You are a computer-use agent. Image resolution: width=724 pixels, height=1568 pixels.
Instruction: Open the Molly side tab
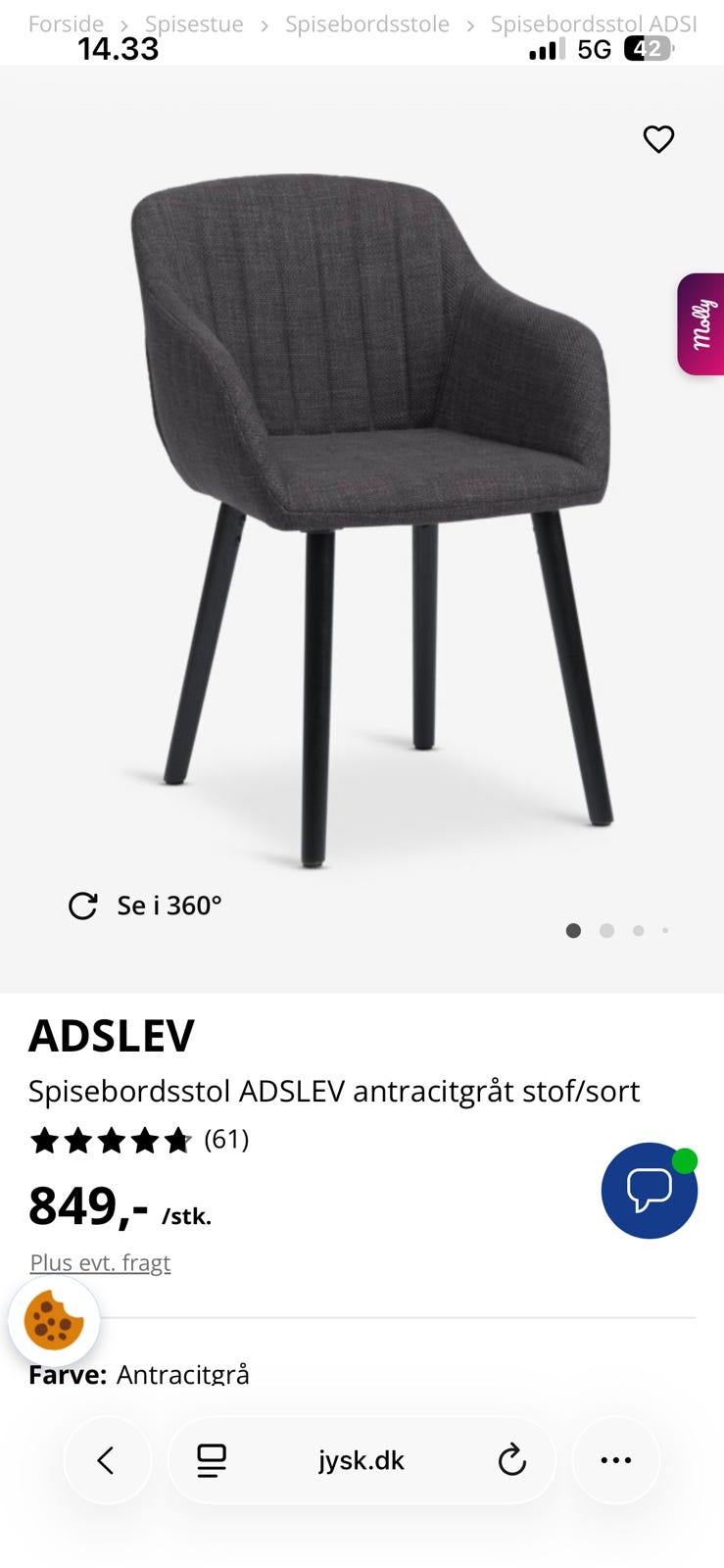coord(701,324)
